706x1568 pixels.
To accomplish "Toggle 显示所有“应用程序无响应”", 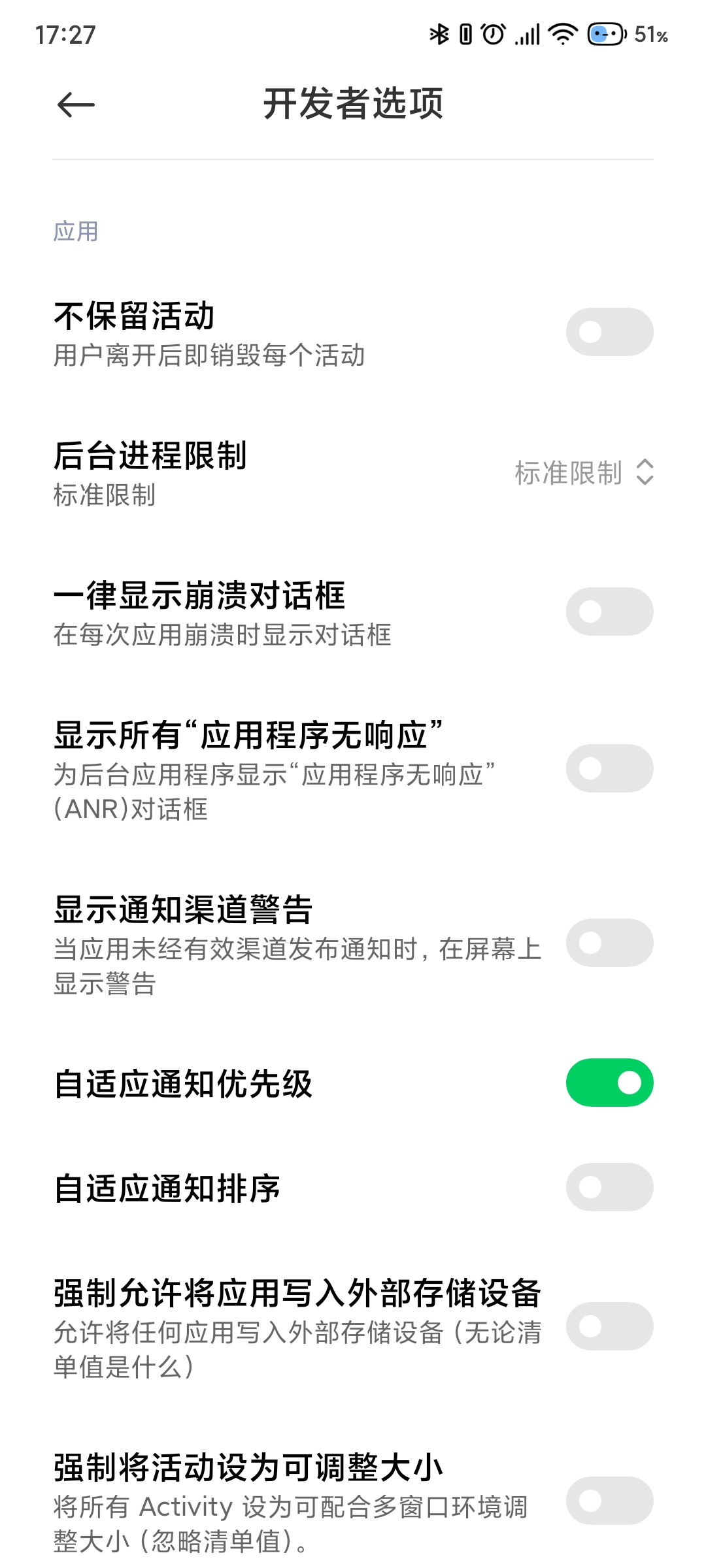I will (x=609, y=768).
